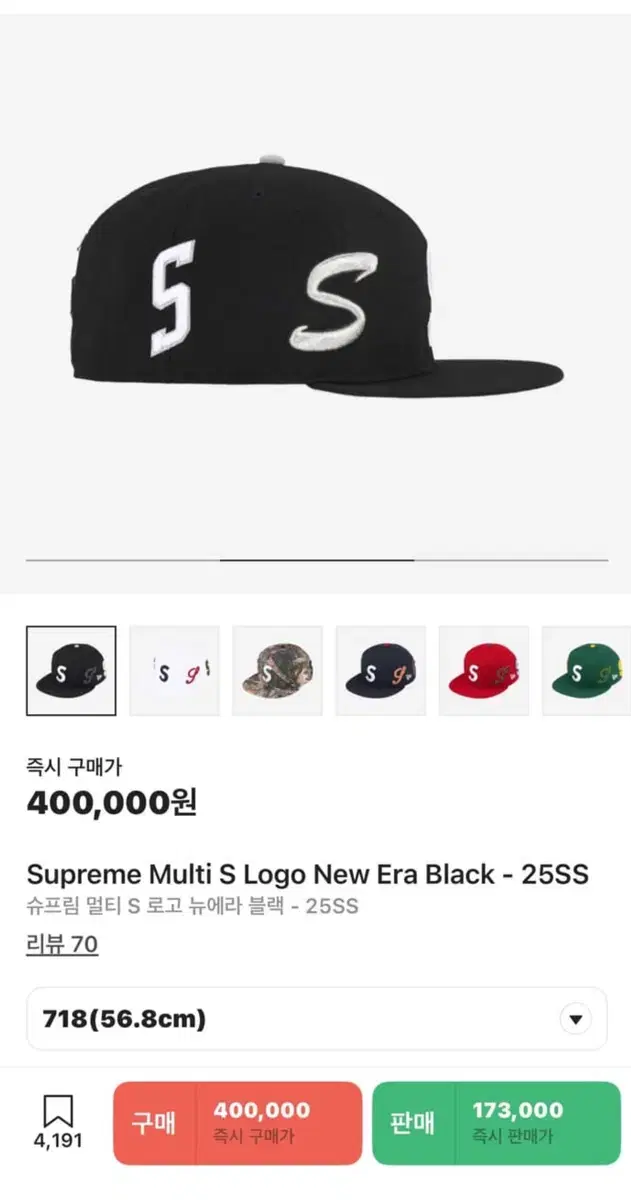Image resolution: width=631 pixels, height=1200 pixels.
Task: Select the red cap thumbnail
Action: click(x=483, y=671)
